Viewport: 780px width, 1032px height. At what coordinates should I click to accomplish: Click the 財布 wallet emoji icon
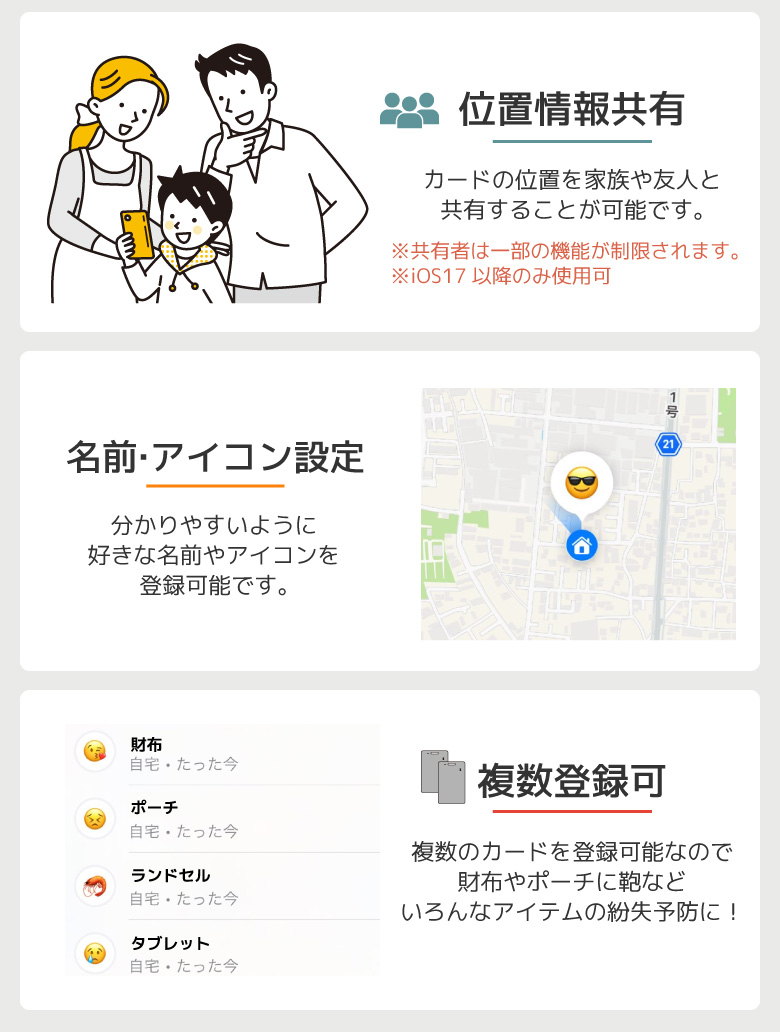coord(95,751)
